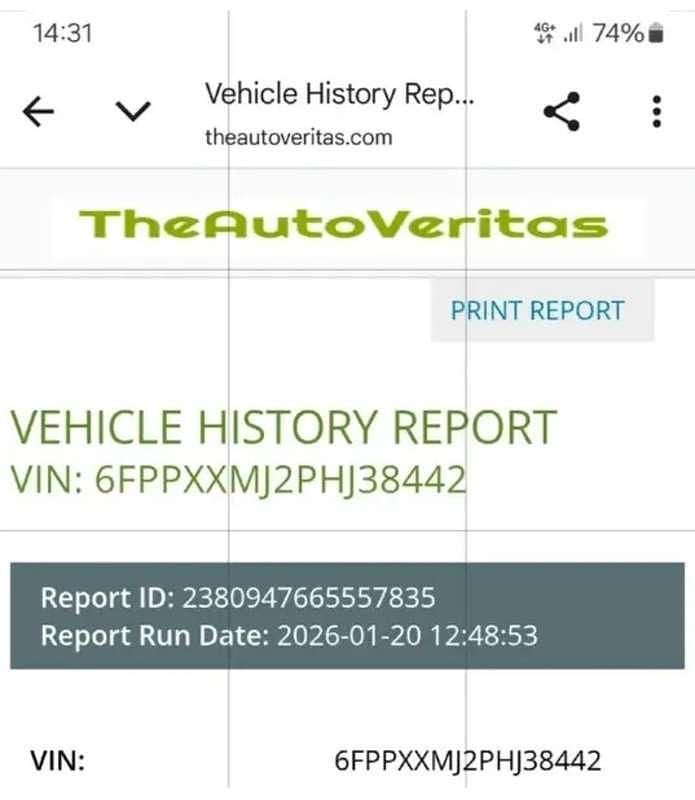Go back using the arrow icon

coord(38,112)
